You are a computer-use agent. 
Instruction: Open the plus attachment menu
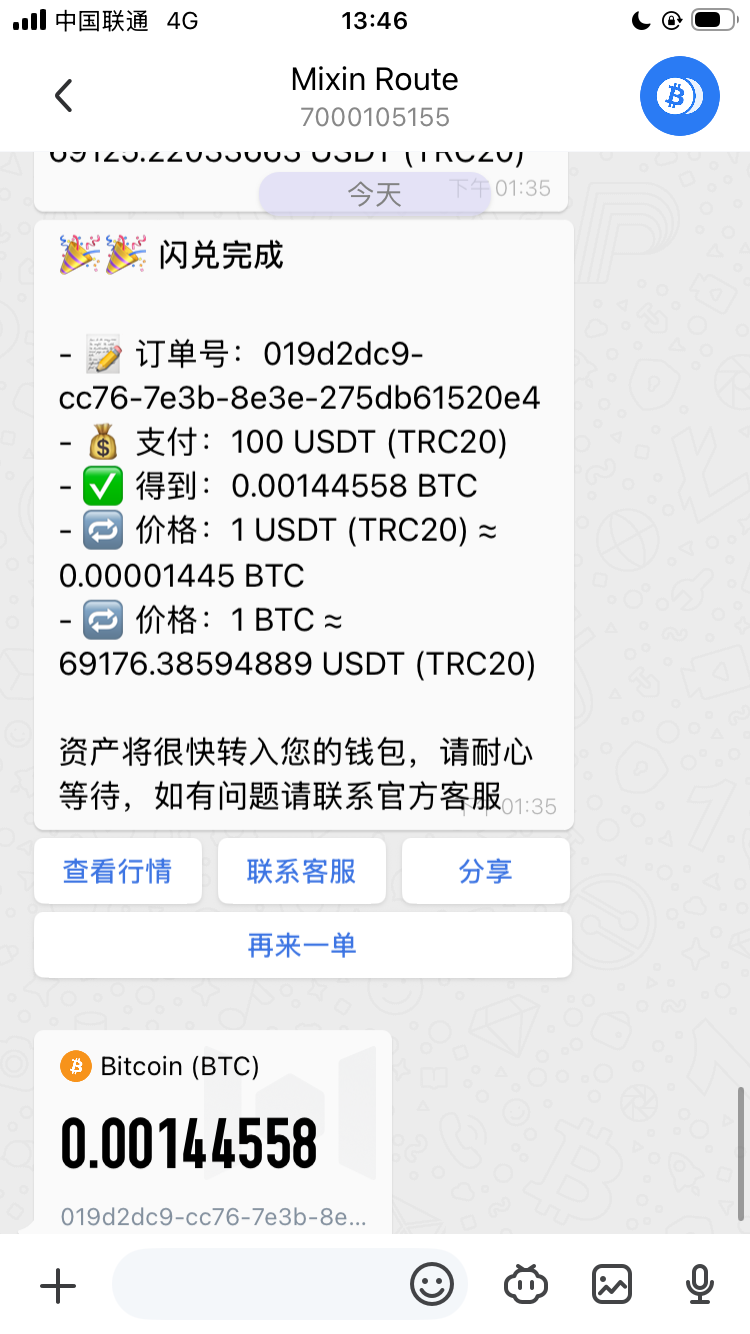point(58,1286)
